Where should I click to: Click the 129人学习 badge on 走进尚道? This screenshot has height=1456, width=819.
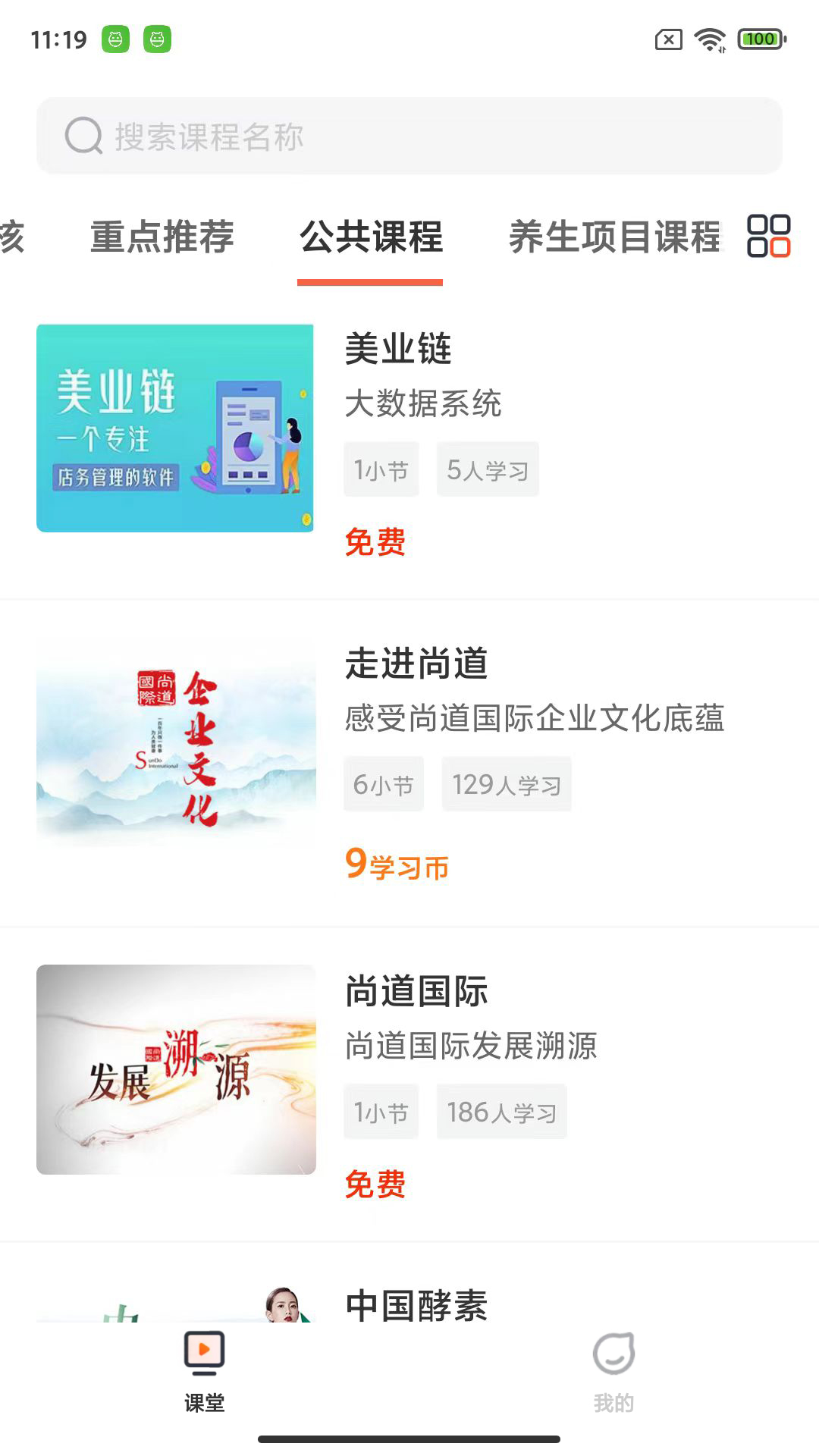click(506, 784)
